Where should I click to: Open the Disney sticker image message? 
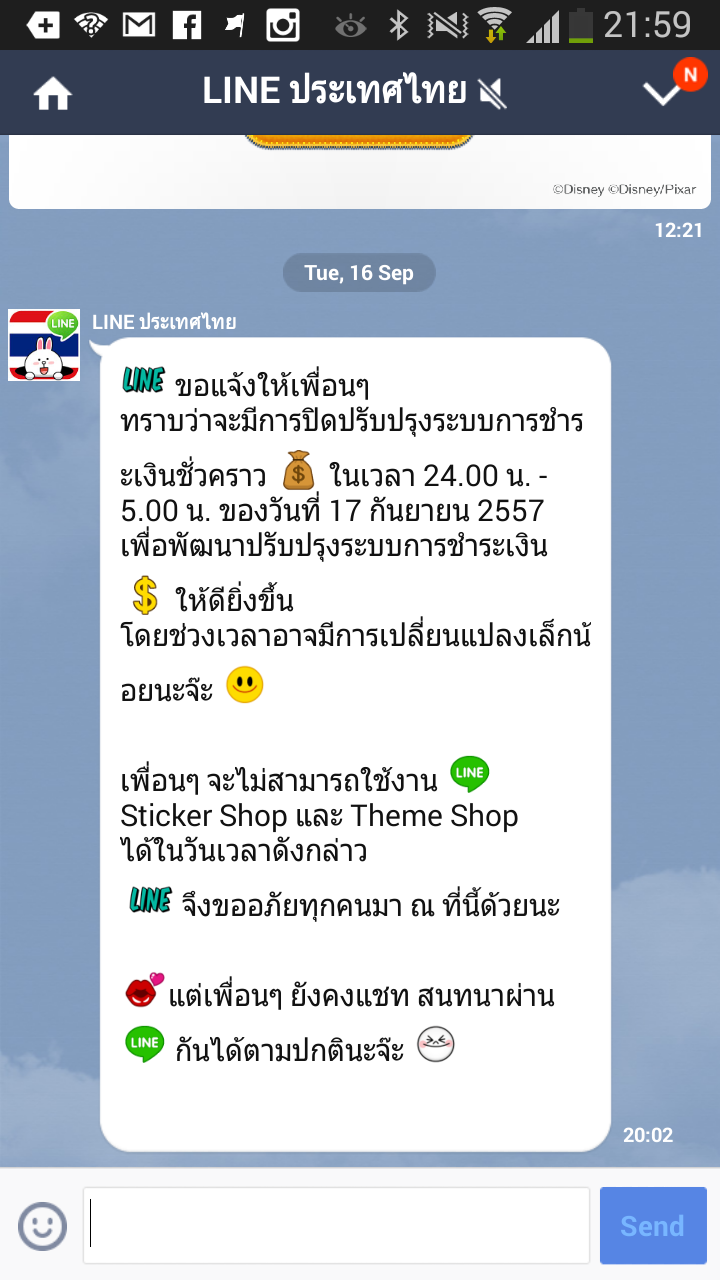pyautogui.click(x=360, y=172)
